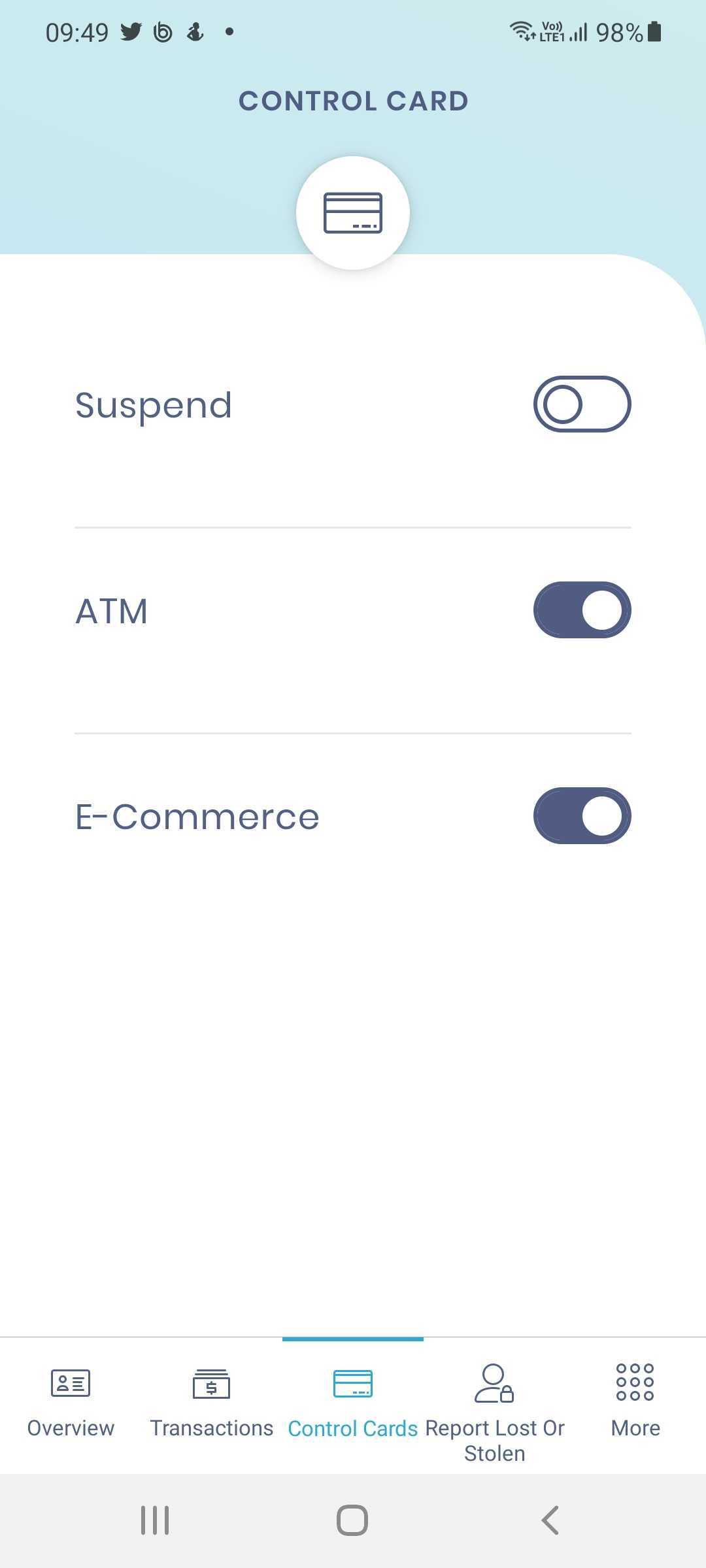Turn off the ATM switch
This screenshot has height=1568, width=706.
582,610
